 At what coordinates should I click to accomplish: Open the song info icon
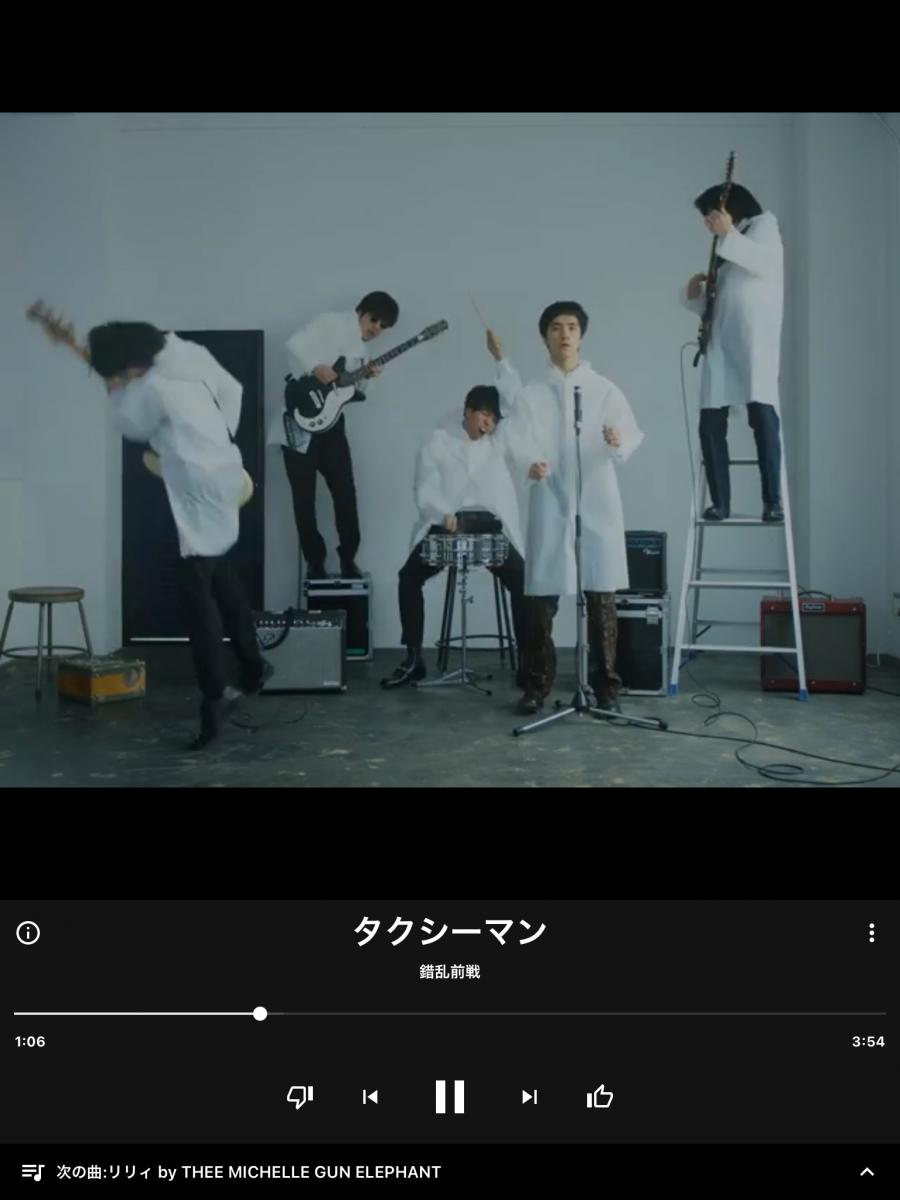28,933
